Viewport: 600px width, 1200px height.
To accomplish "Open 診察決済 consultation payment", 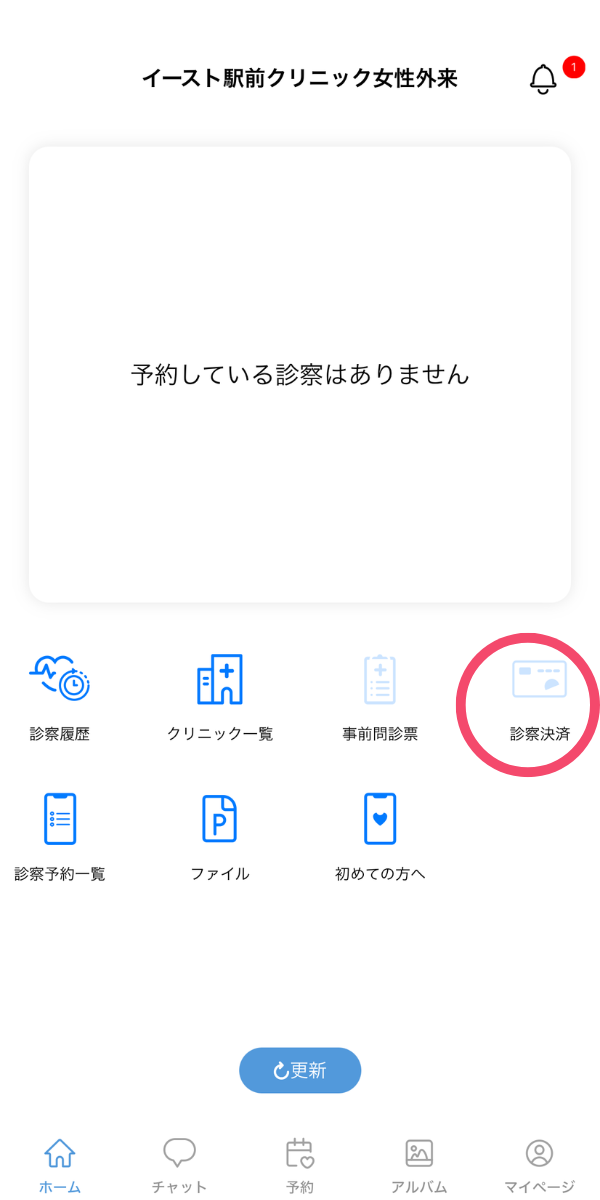I will click(539, 696).
